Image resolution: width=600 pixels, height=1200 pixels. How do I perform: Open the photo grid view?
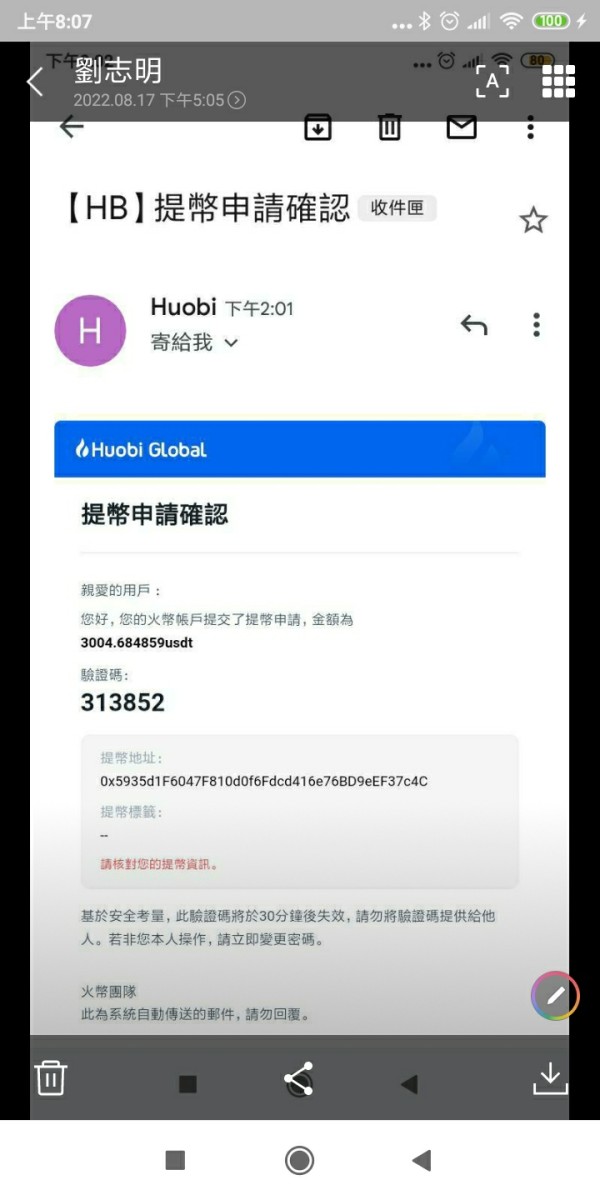tap(559, 81)
